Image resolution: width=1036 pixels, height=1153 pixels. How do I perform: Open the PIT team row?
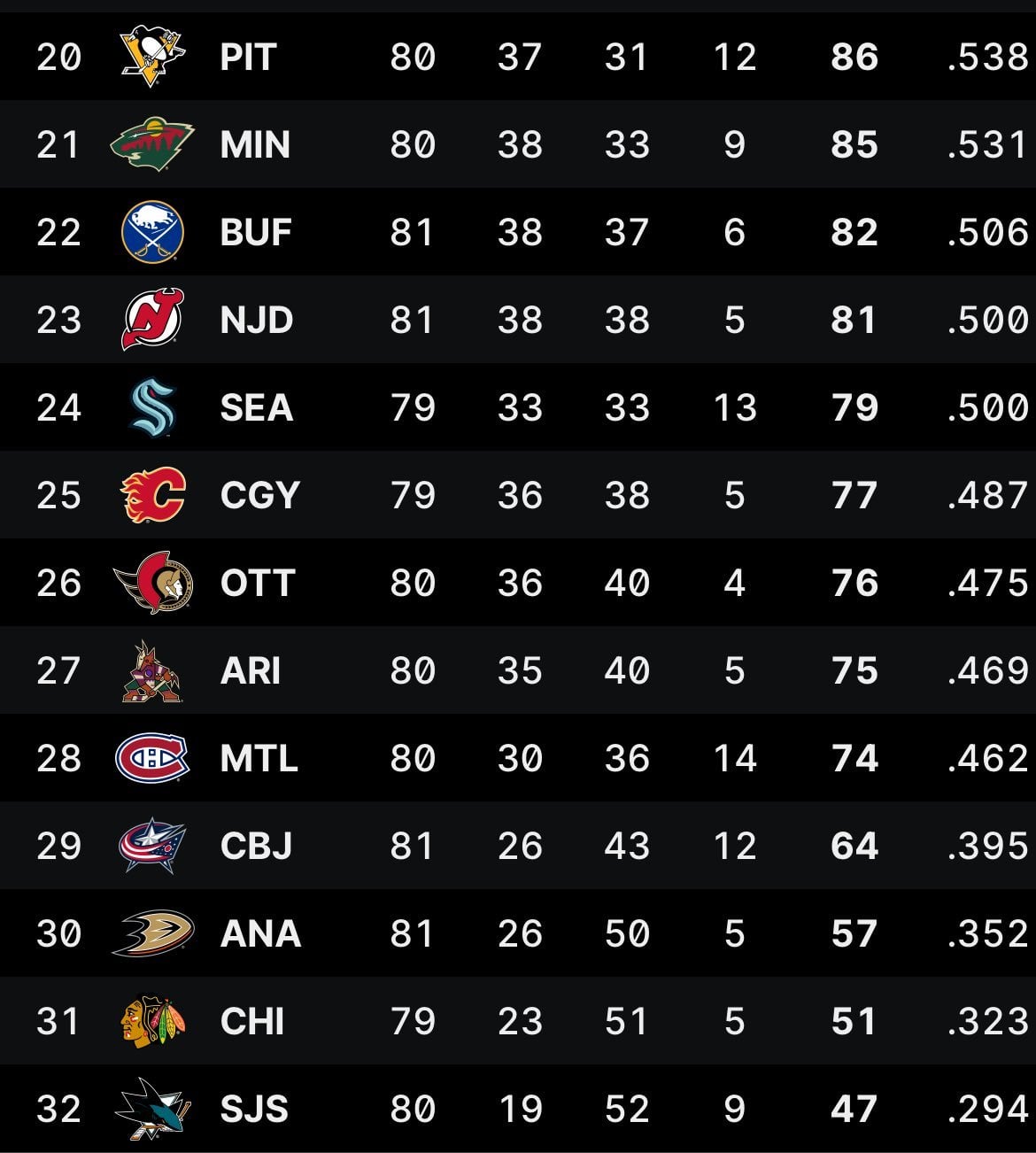248,58
